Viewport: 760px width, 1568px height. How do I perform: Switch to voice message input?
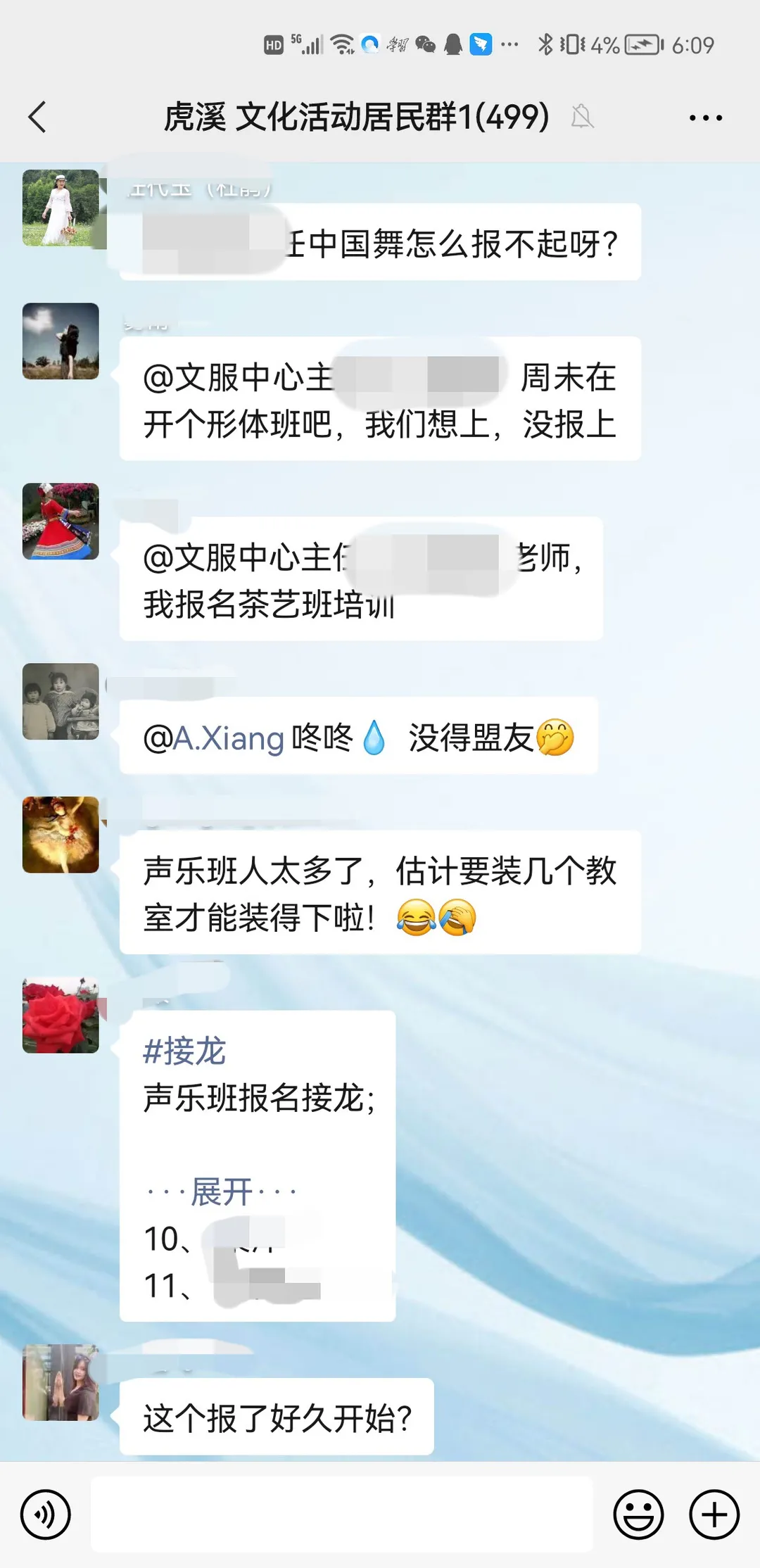pos(46,1514)
